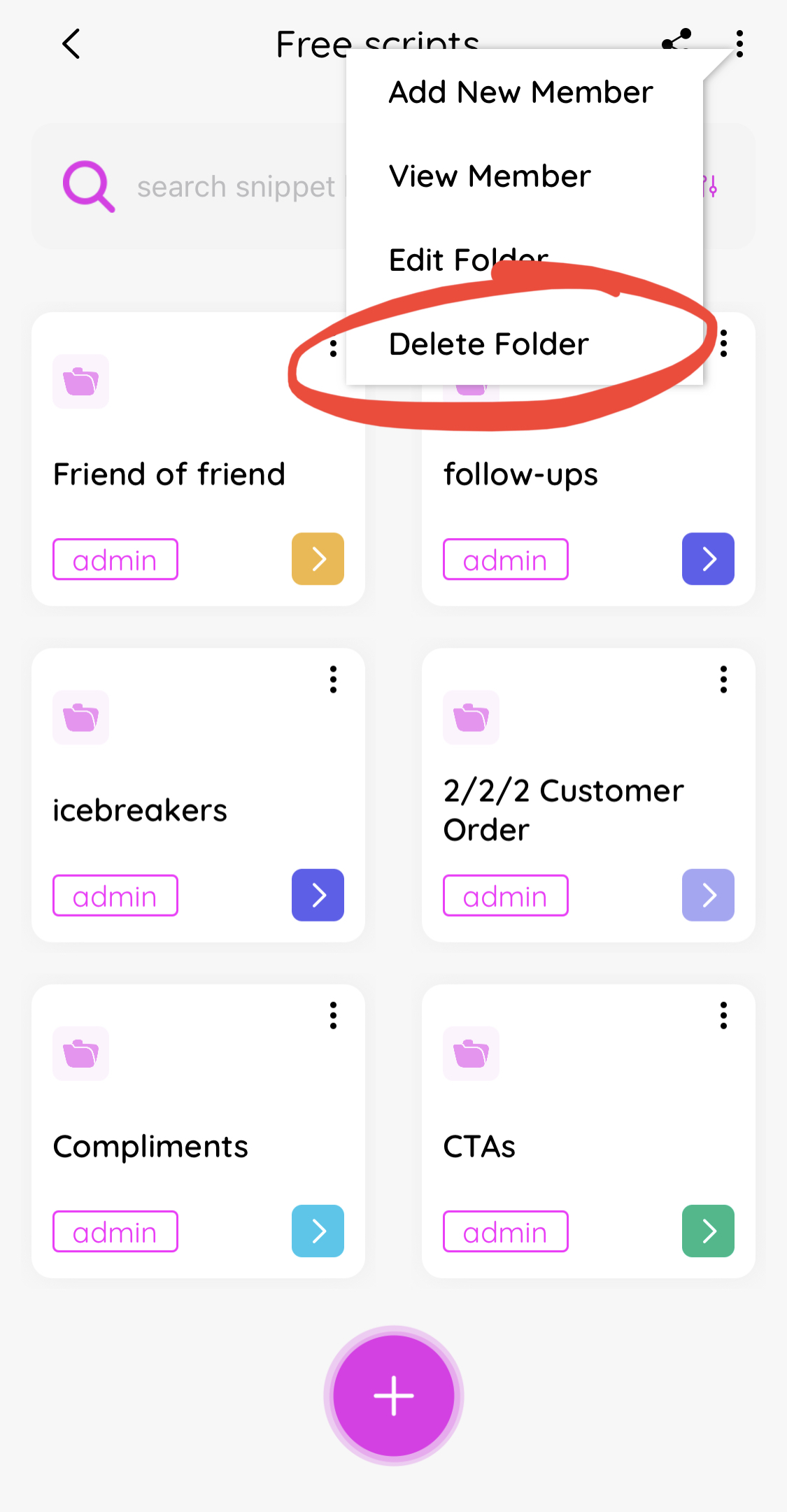
Task: Open options for the icebreakers folder
Action: pos(334,679)
